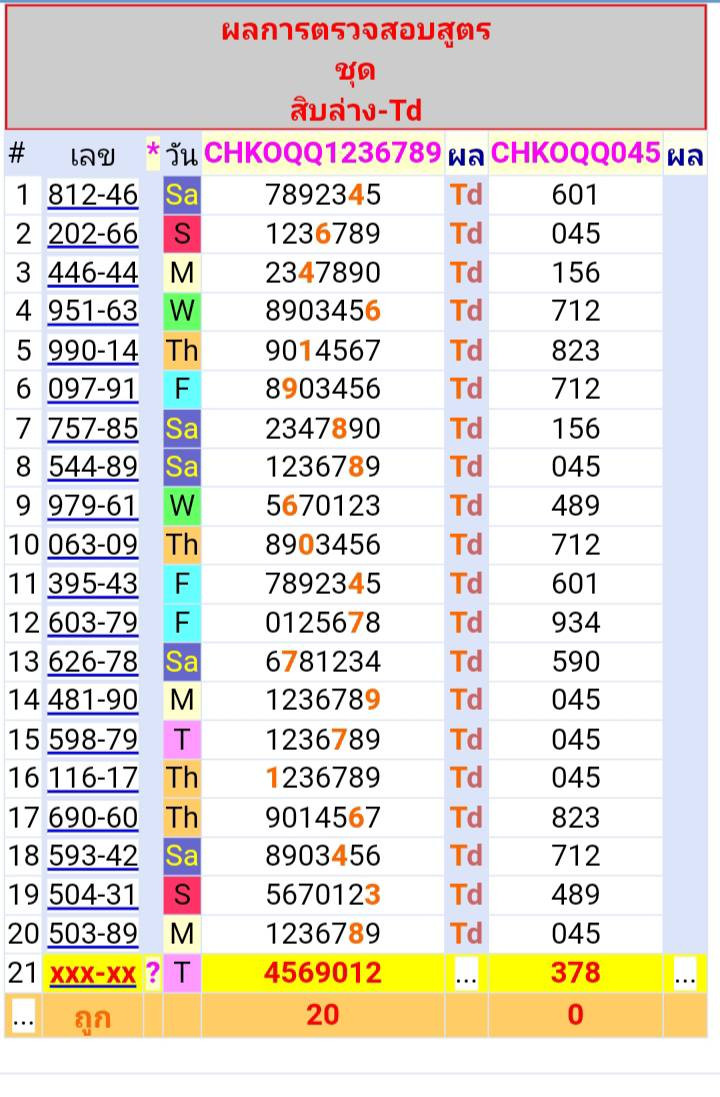Open the 603-79 link
The width and height of the screenshot is (720, 1097).
click(93, 623)
